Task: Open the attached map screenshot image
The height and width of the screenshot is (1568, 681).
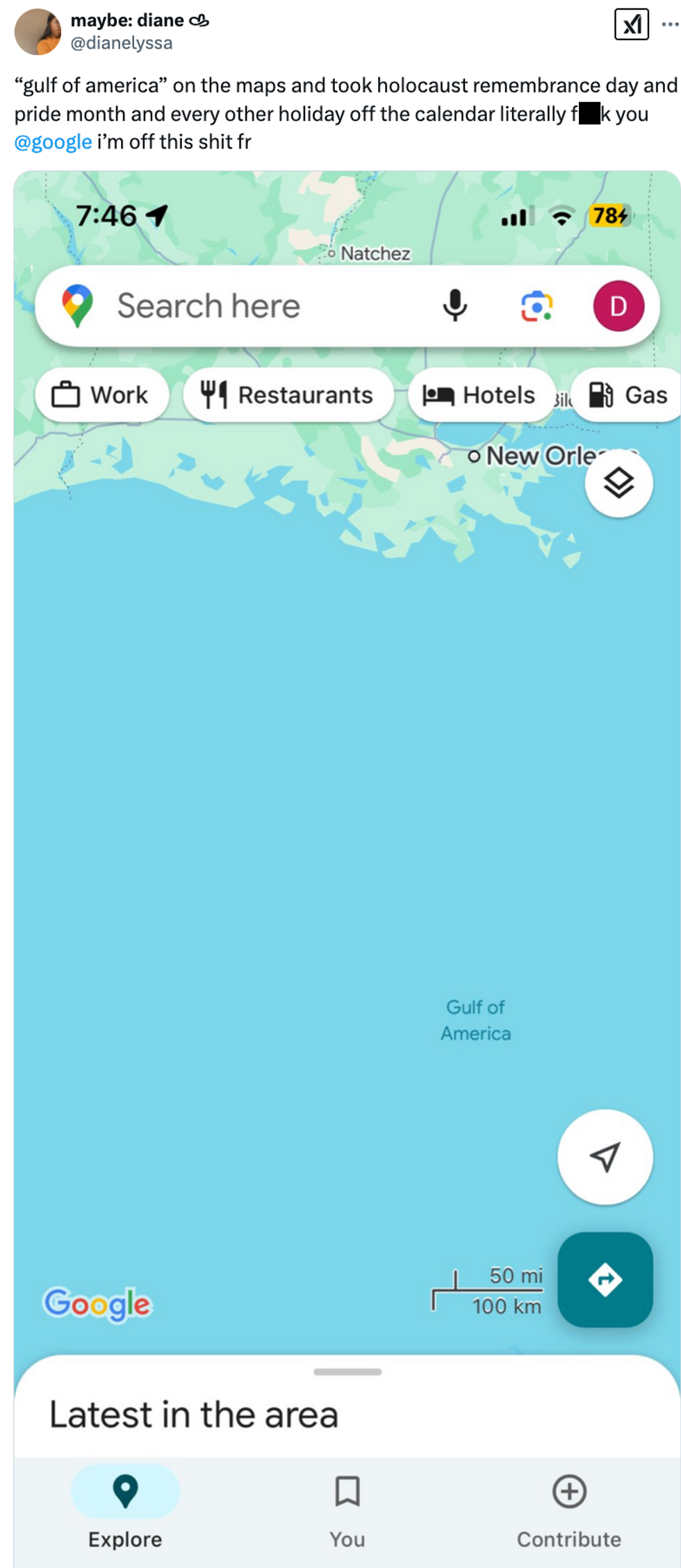Action: pyautogui.click(x=278, y=764)
